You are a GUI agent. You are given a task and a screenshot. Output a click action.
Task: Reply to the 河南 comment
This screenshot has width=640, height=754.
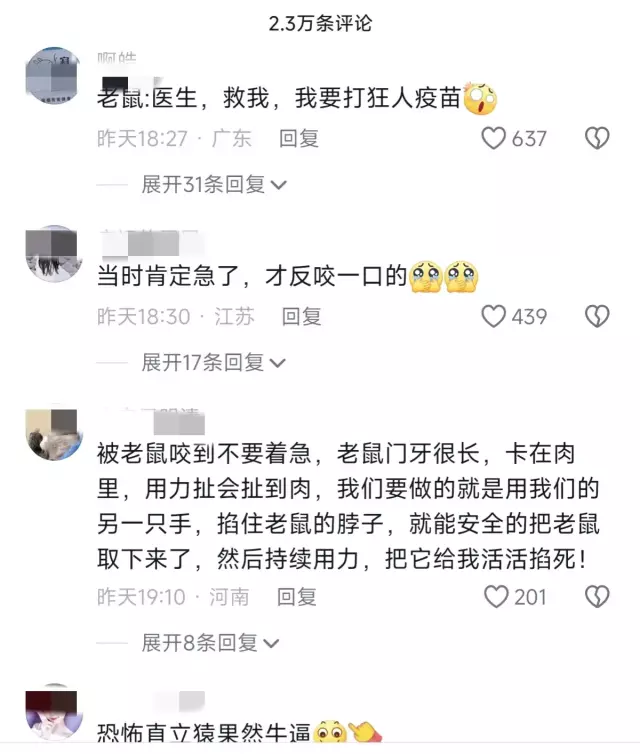297,597
